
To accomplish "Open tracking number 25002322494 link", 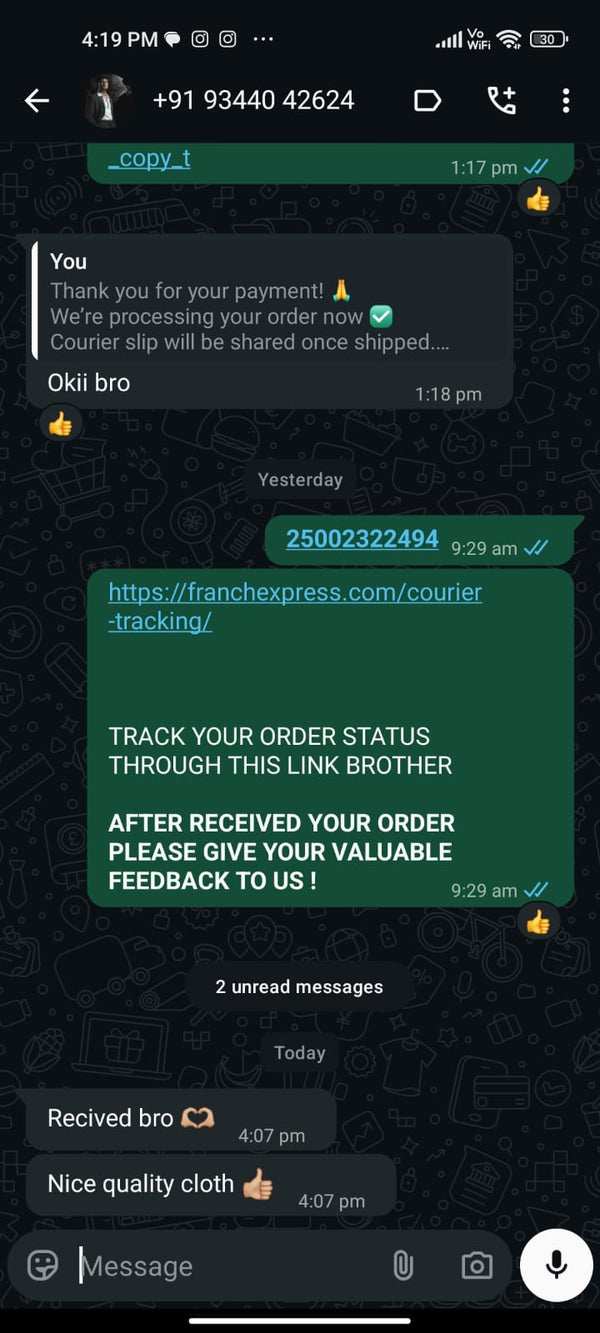I will point(362,539).
